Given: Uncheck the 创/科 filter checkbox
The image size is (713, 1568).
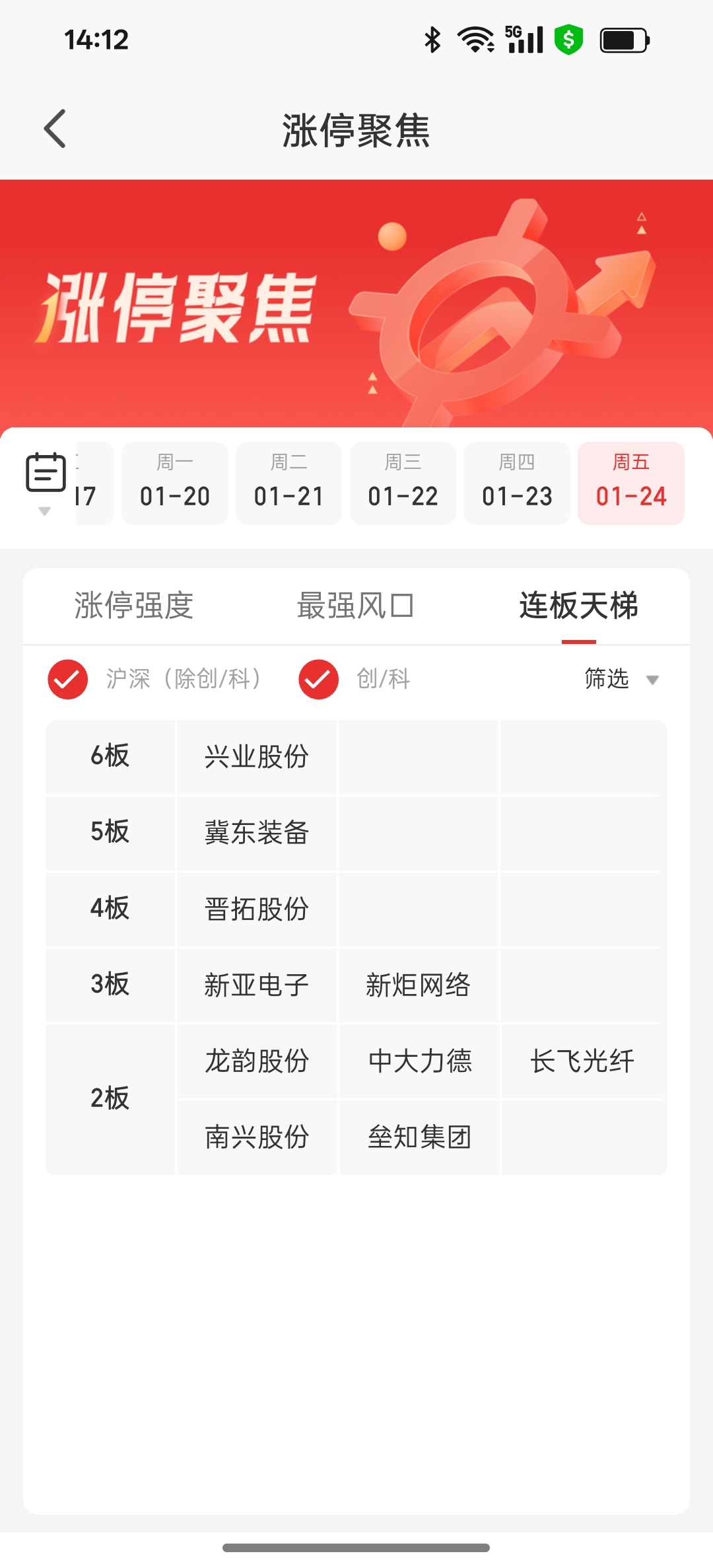Looking at the screenshot, I should (x=318, y=679).
